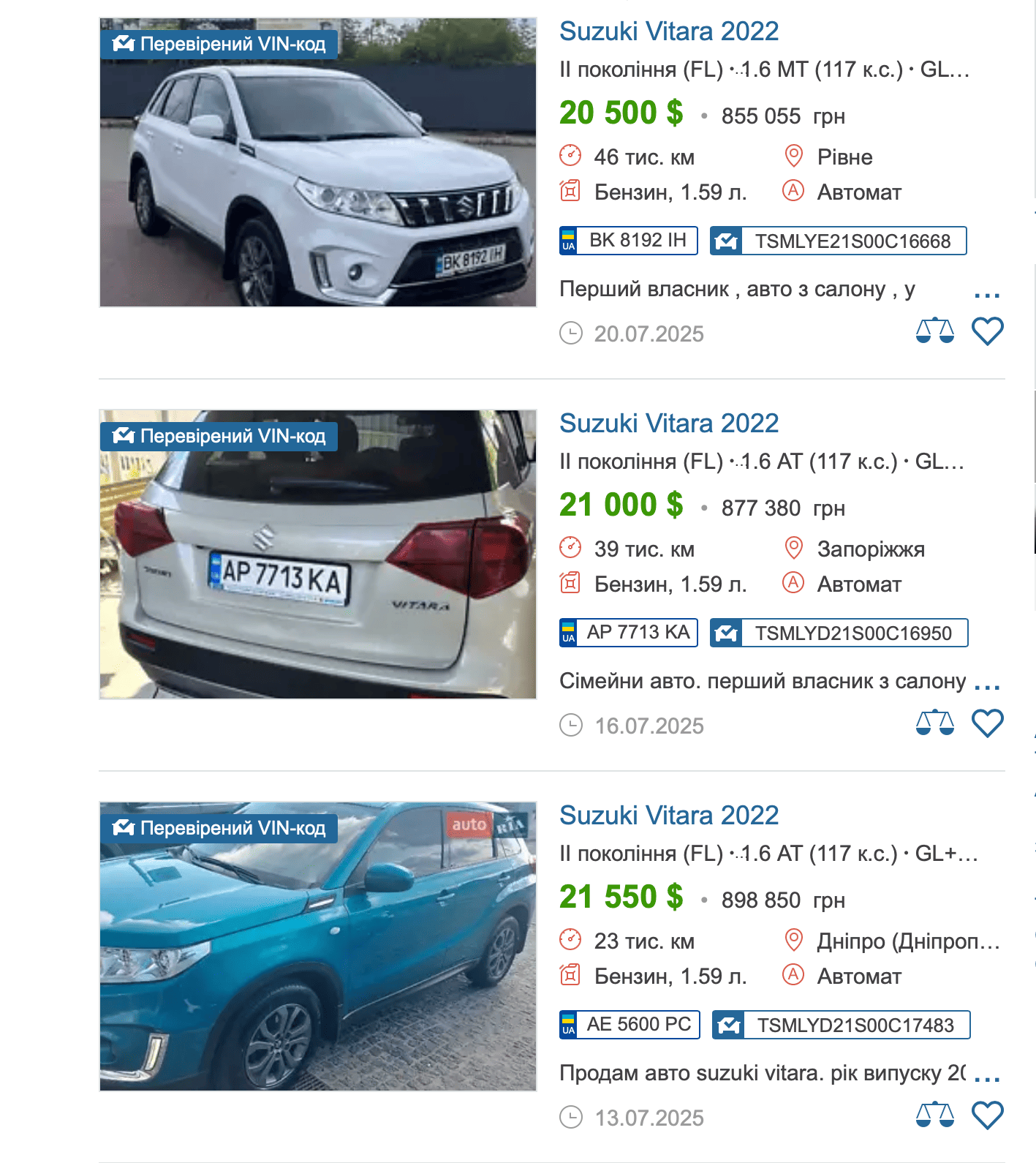Add the 20 500 $ Vitara to comparison
1036x1163 pixels.
tap(934, 331)
